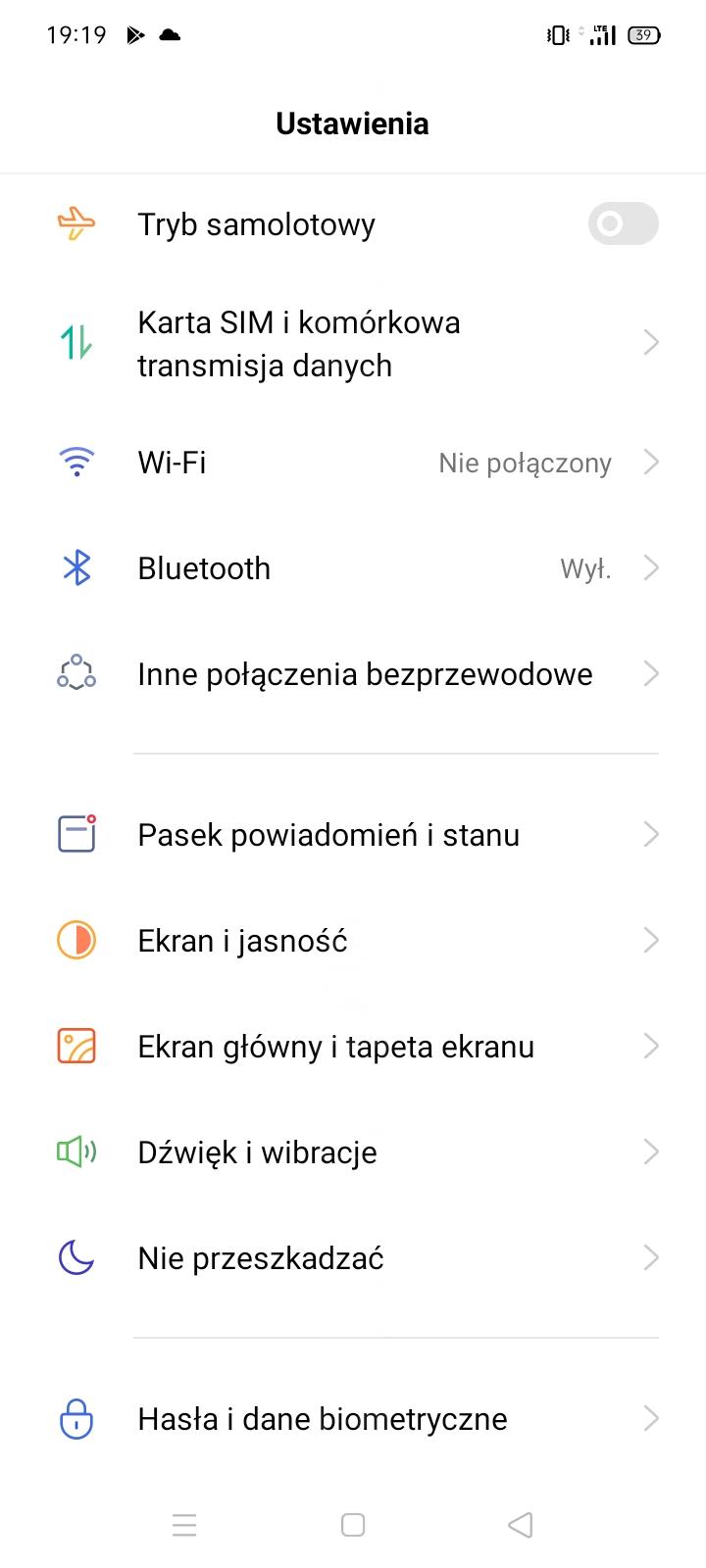Tap the system back button
Viewport: 706px width, 1568px height.
coord(521,1525)
